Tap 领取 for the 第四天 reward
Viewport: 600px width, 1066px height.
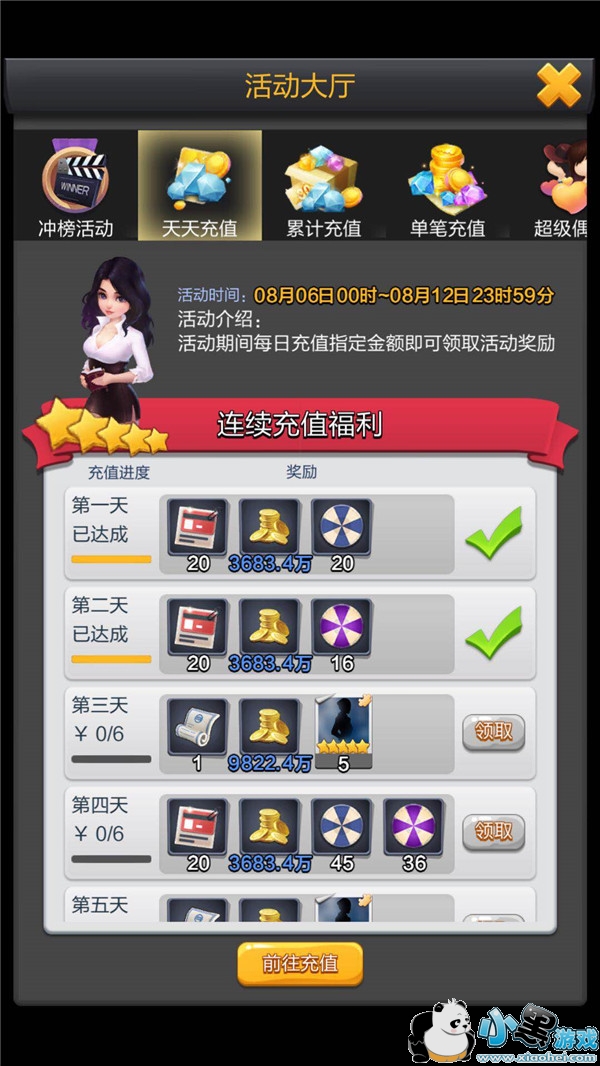(494, 831)
